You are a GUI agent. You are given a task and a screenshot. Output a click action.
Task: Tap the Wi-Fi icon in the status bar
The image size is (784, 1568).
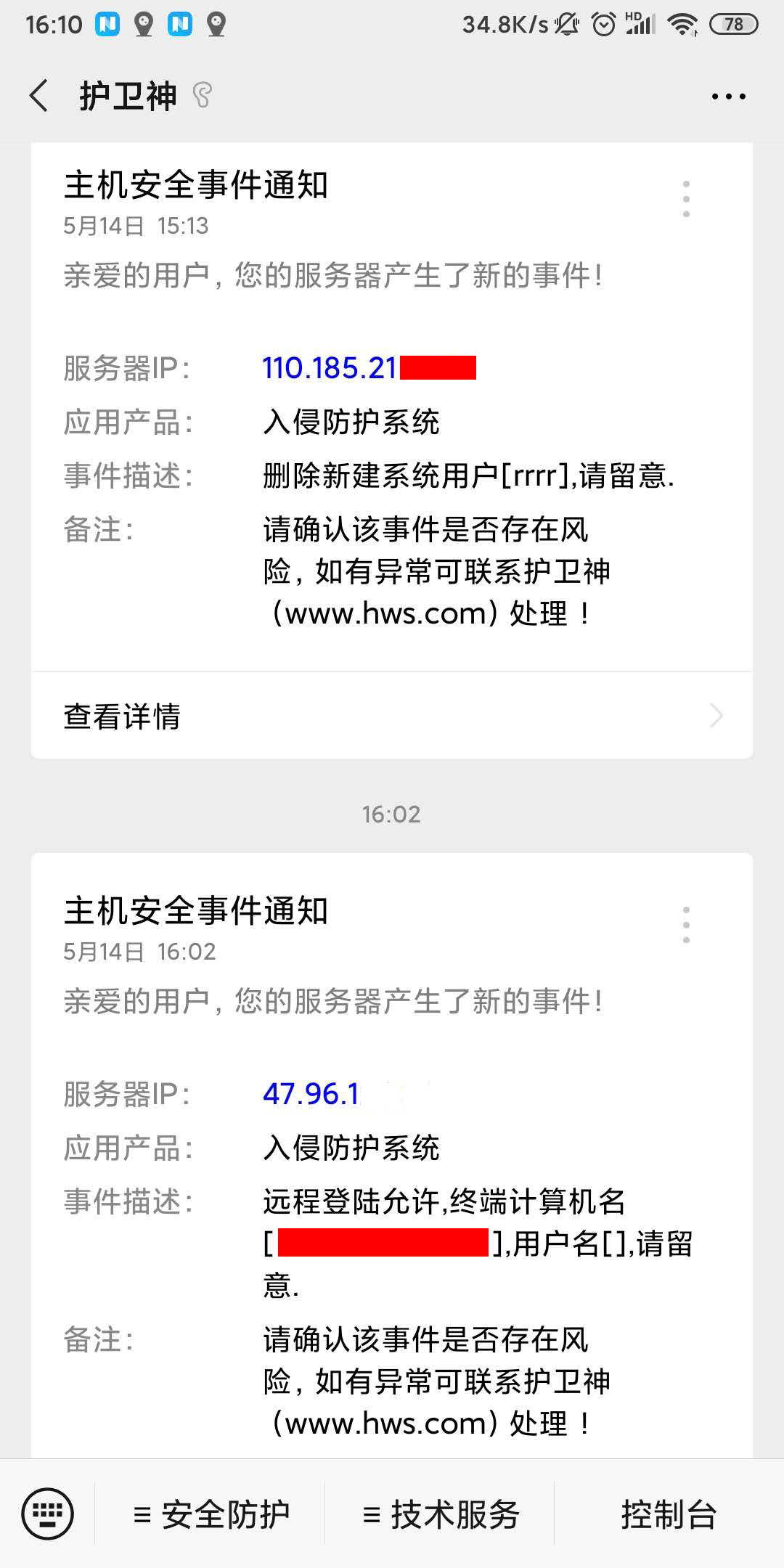[x=681, y=24]
